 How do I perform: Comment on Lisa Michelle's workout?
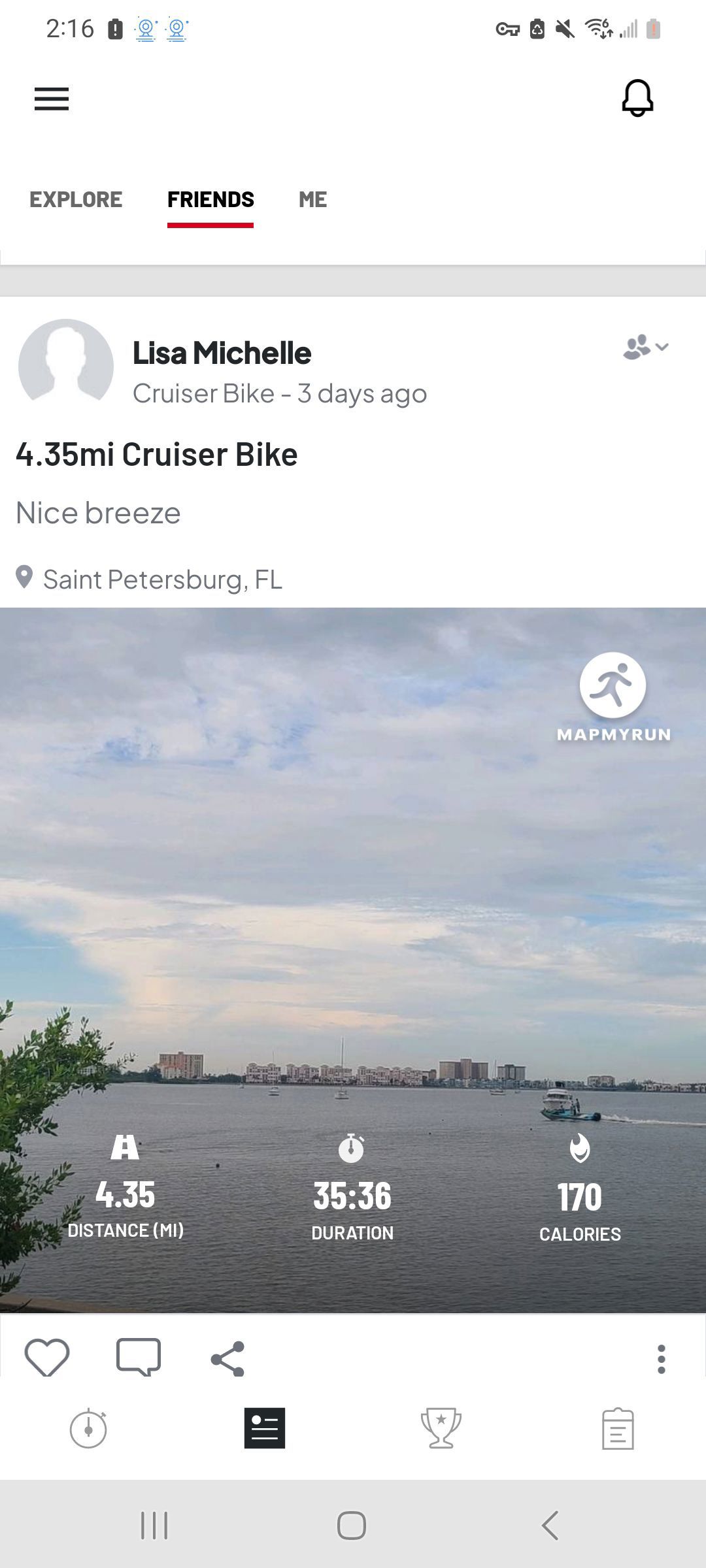click(139, 1358)
